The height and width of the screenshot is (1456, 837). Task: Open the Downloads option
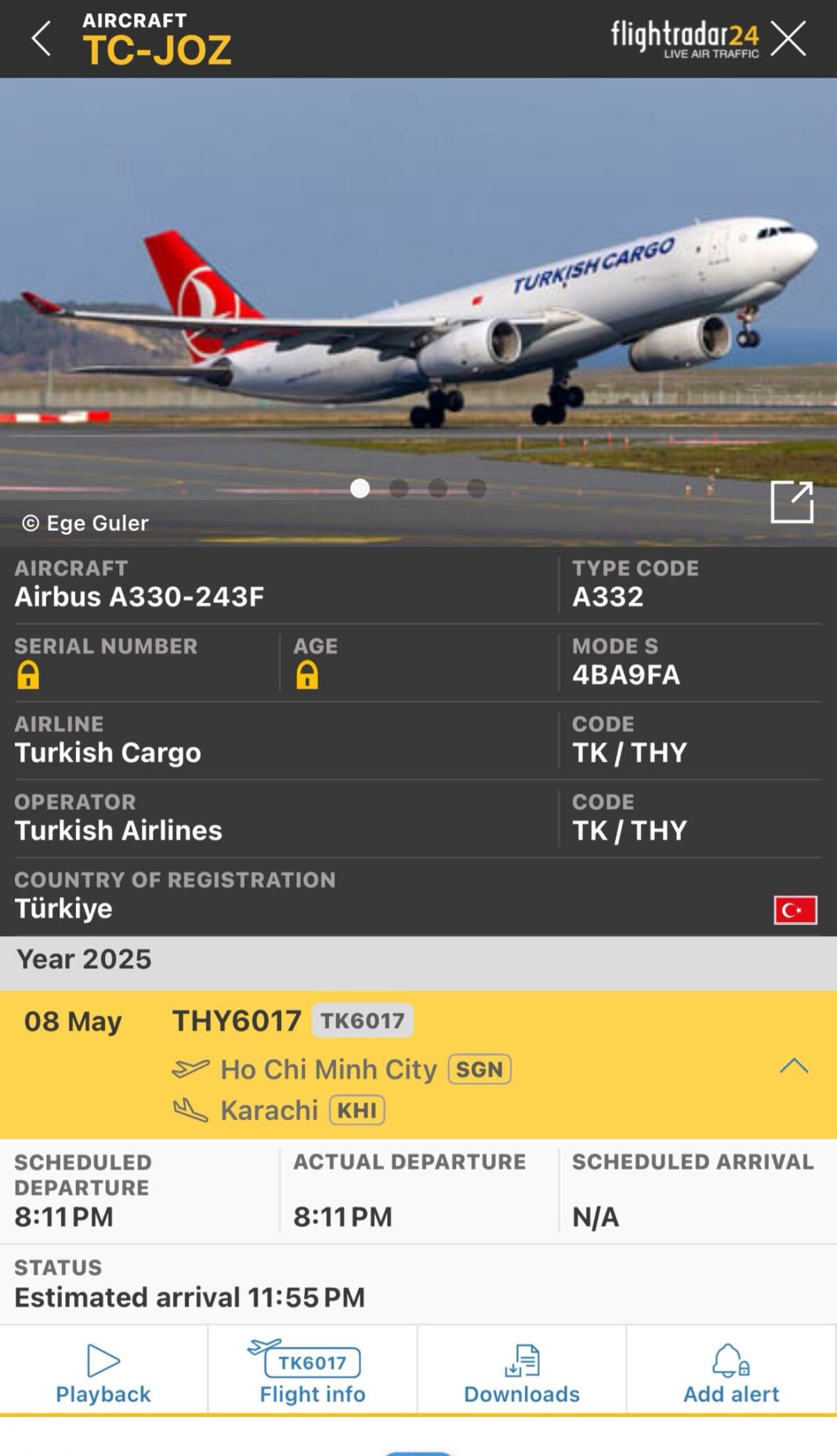[x=521, y=1372]
